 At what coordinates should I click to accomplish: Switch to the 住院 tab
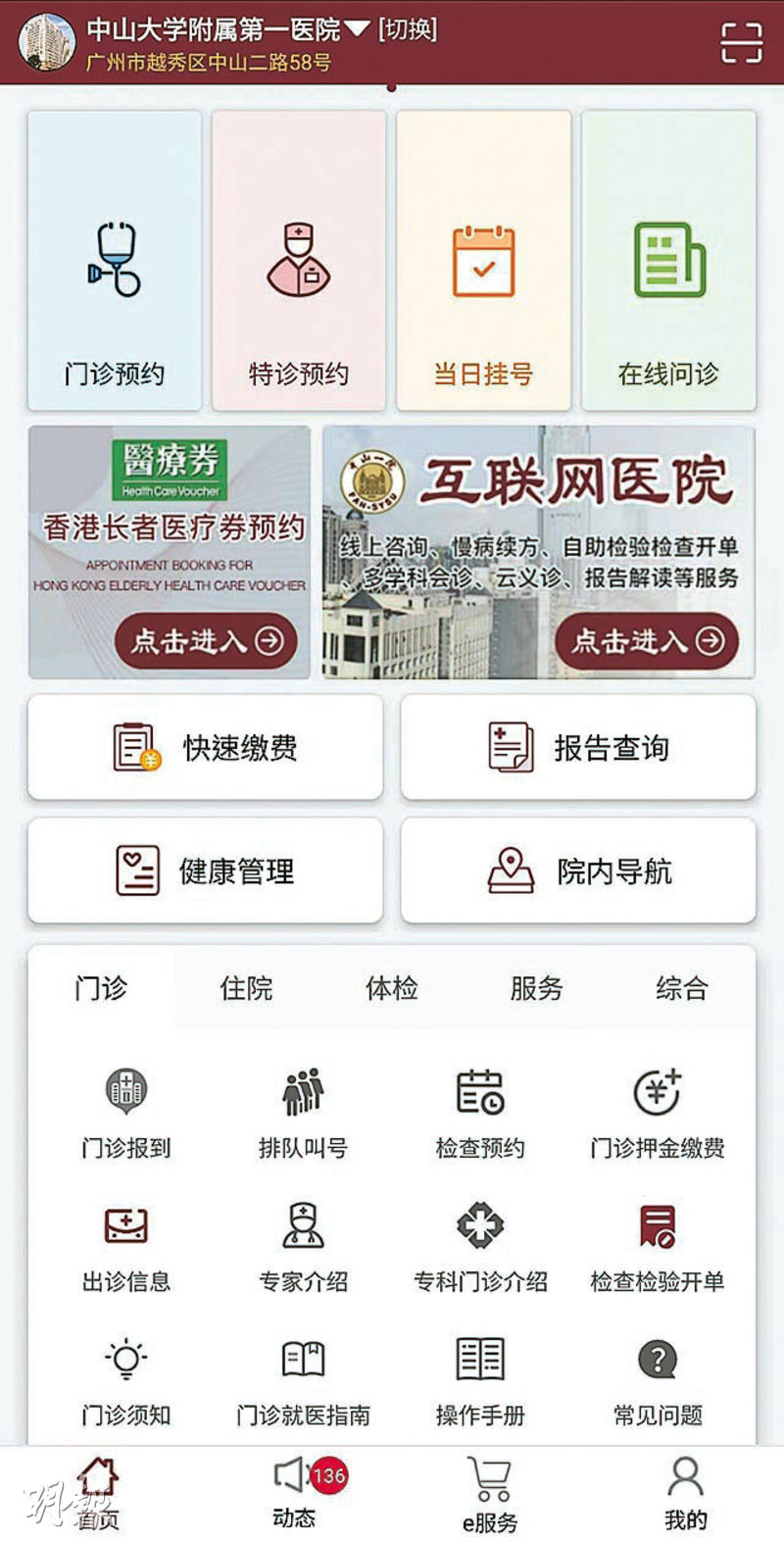[x=247, y=988]
